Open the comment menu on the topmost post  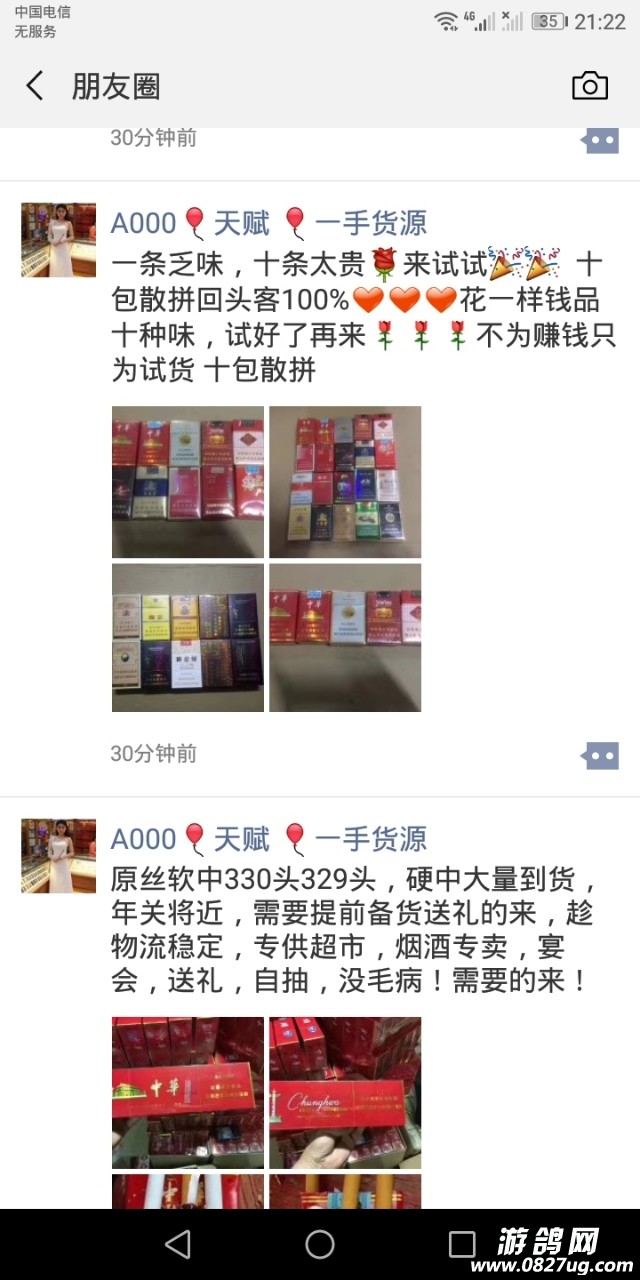click(600, 140)
